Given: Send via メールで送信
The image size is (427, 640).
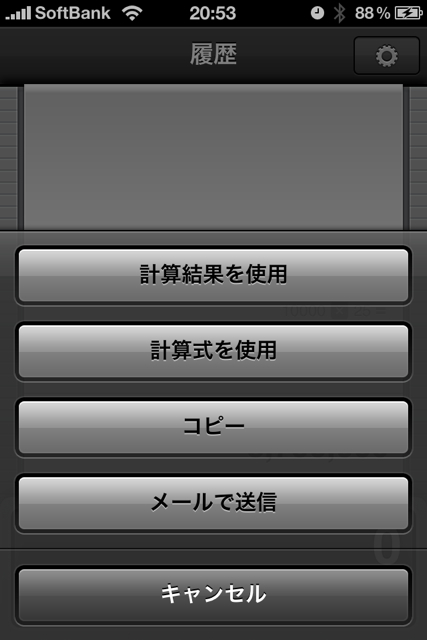Looking at the screenshot, I should coord(213,503).
